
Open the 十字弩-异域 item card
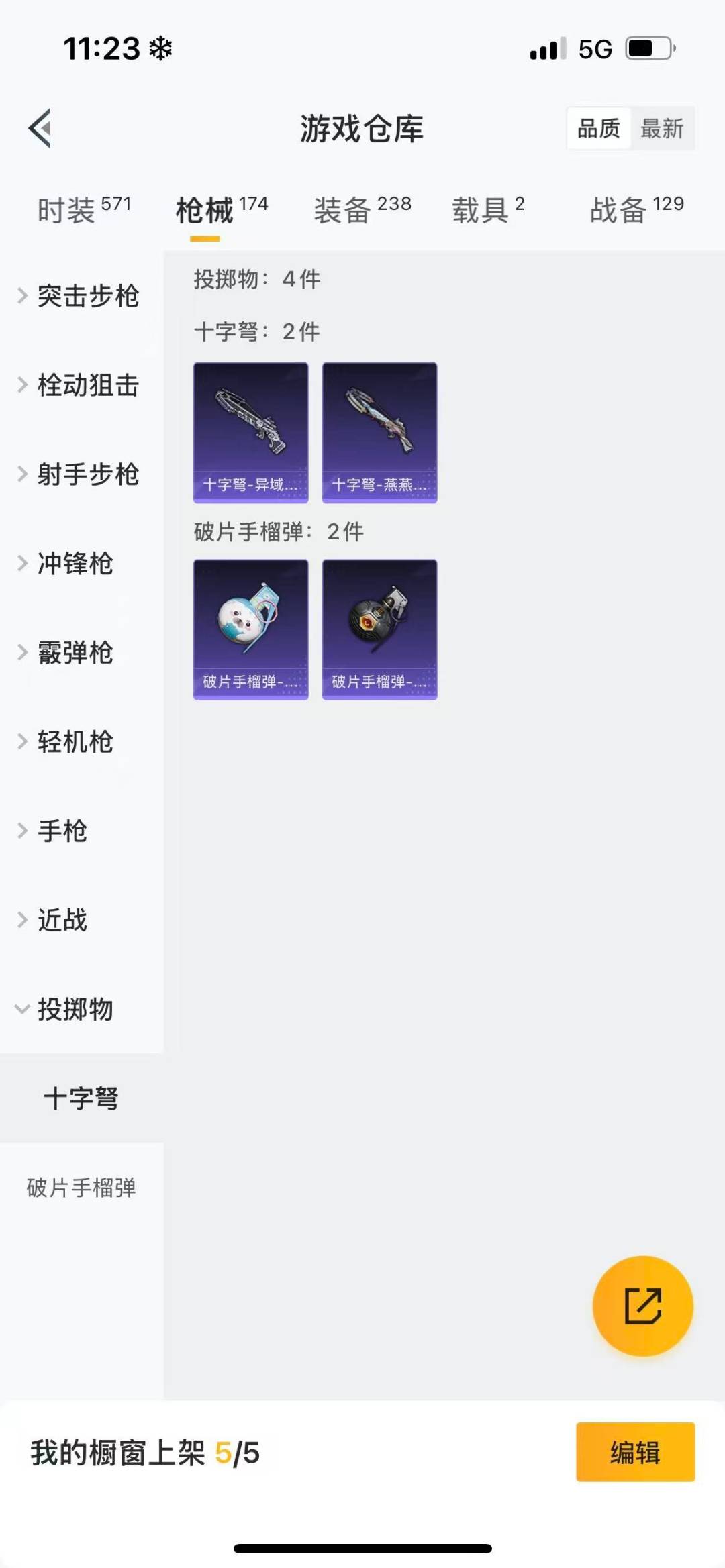(251, 433)
